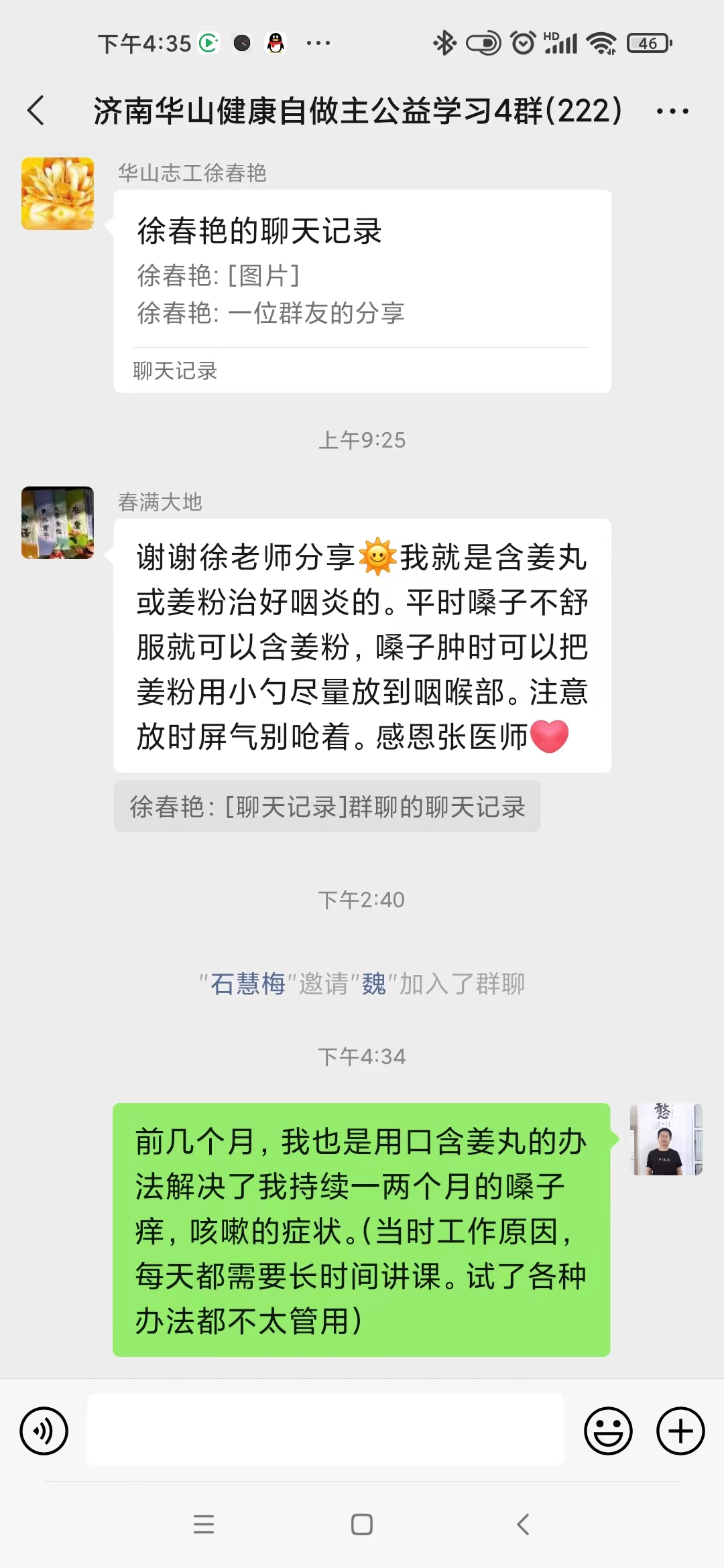Tap the back arrow to leave the chat
The image size is (724, 1568).
point(37,111)
